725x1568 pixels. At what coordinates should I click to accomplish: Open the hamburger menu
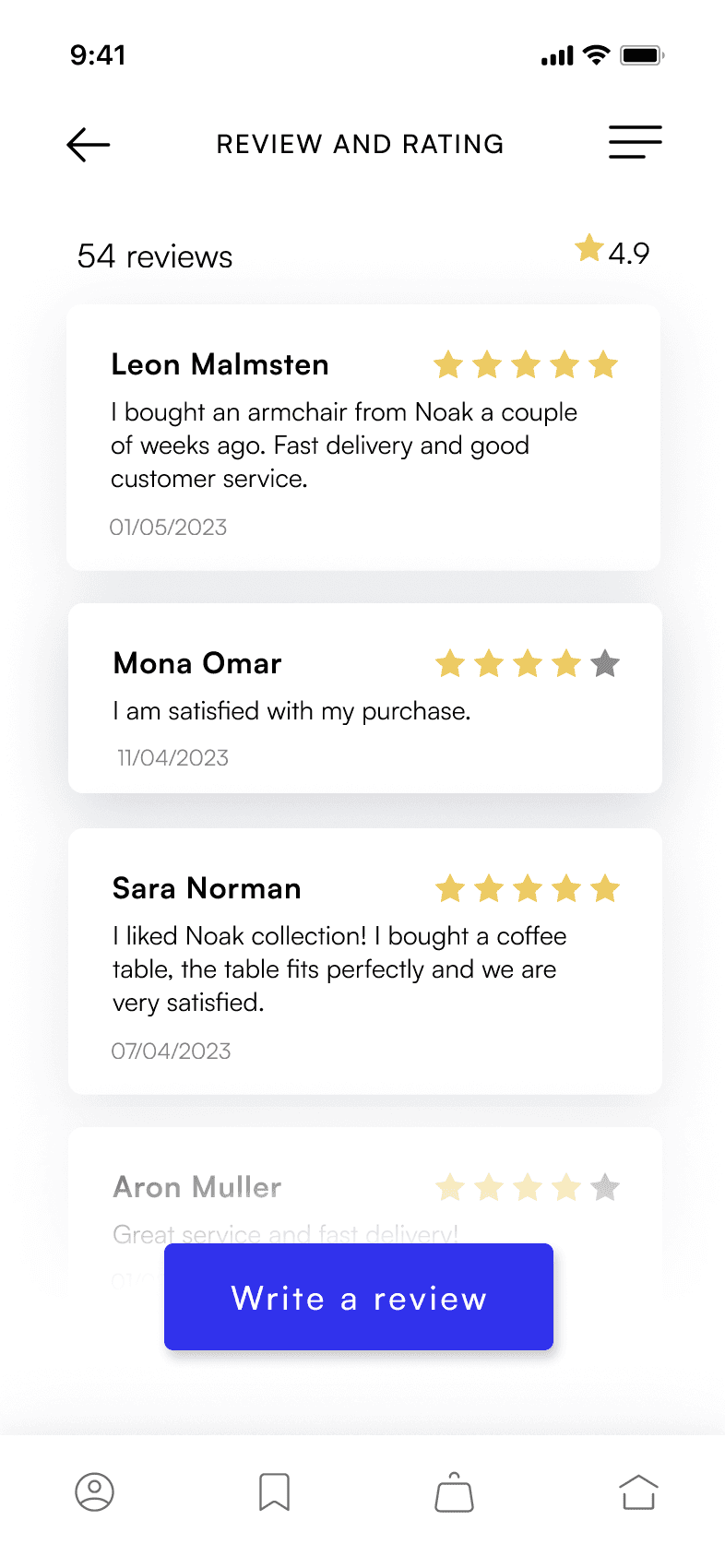click(636, 142)
